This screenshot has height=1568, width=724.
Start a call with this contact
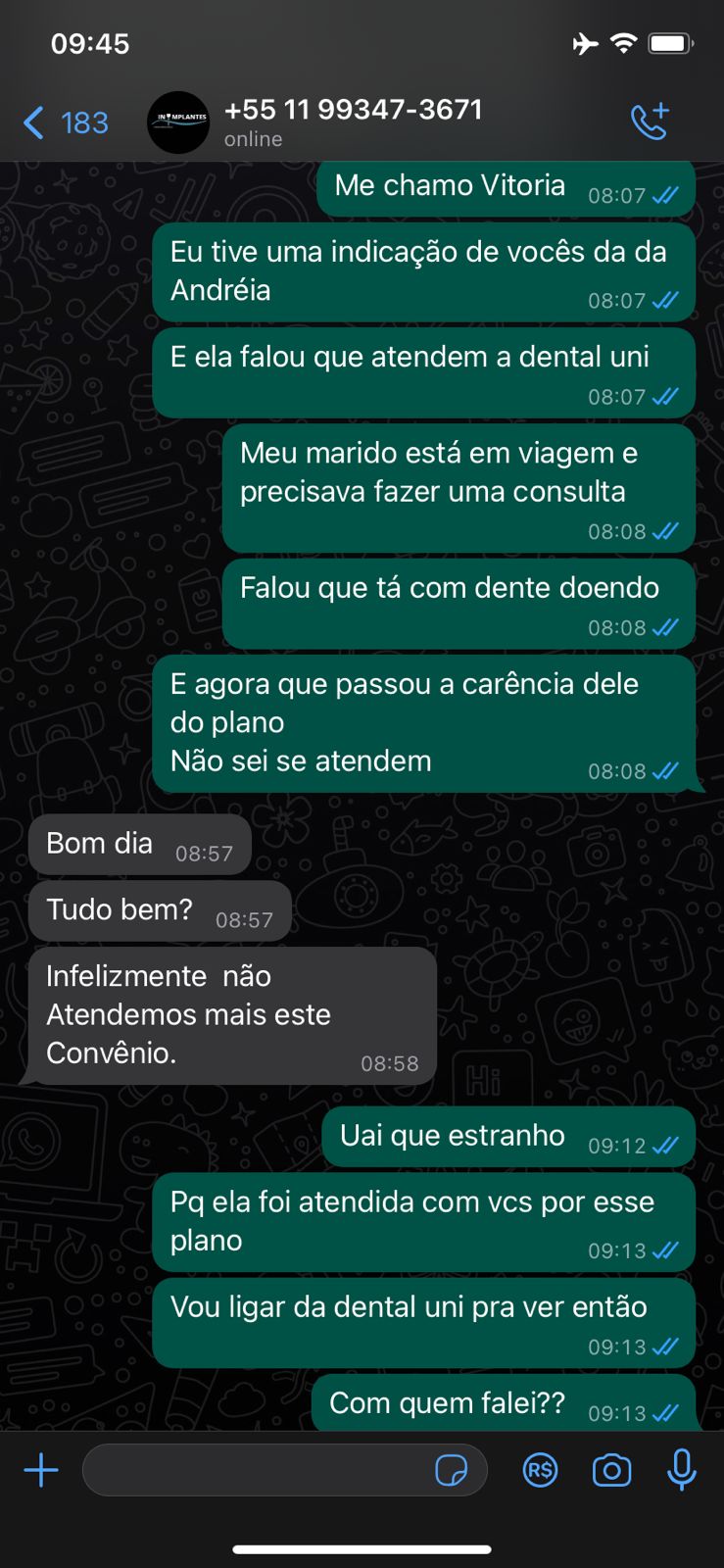[x=650, y=122]
